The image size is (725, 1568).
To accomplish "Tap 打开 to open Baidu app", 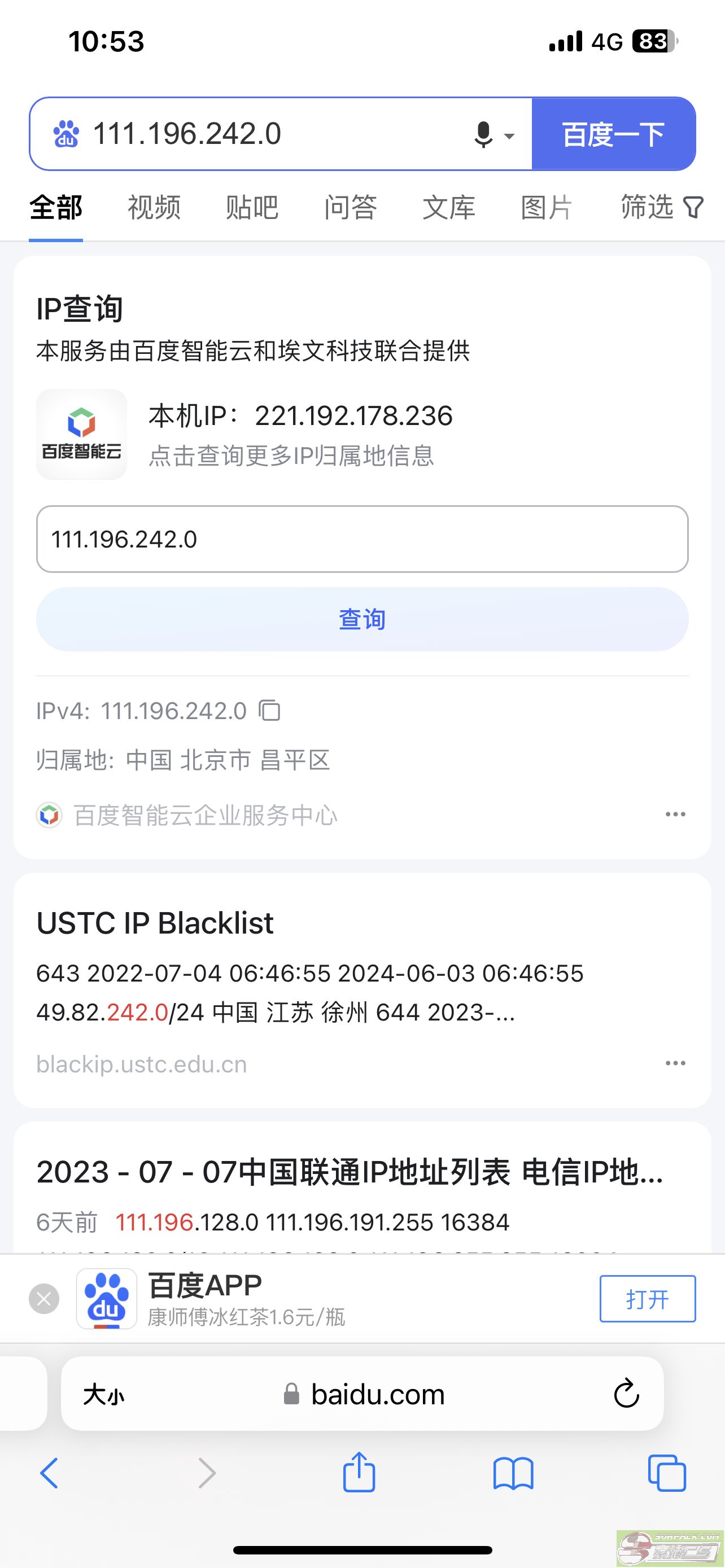I will point(648,1299).
